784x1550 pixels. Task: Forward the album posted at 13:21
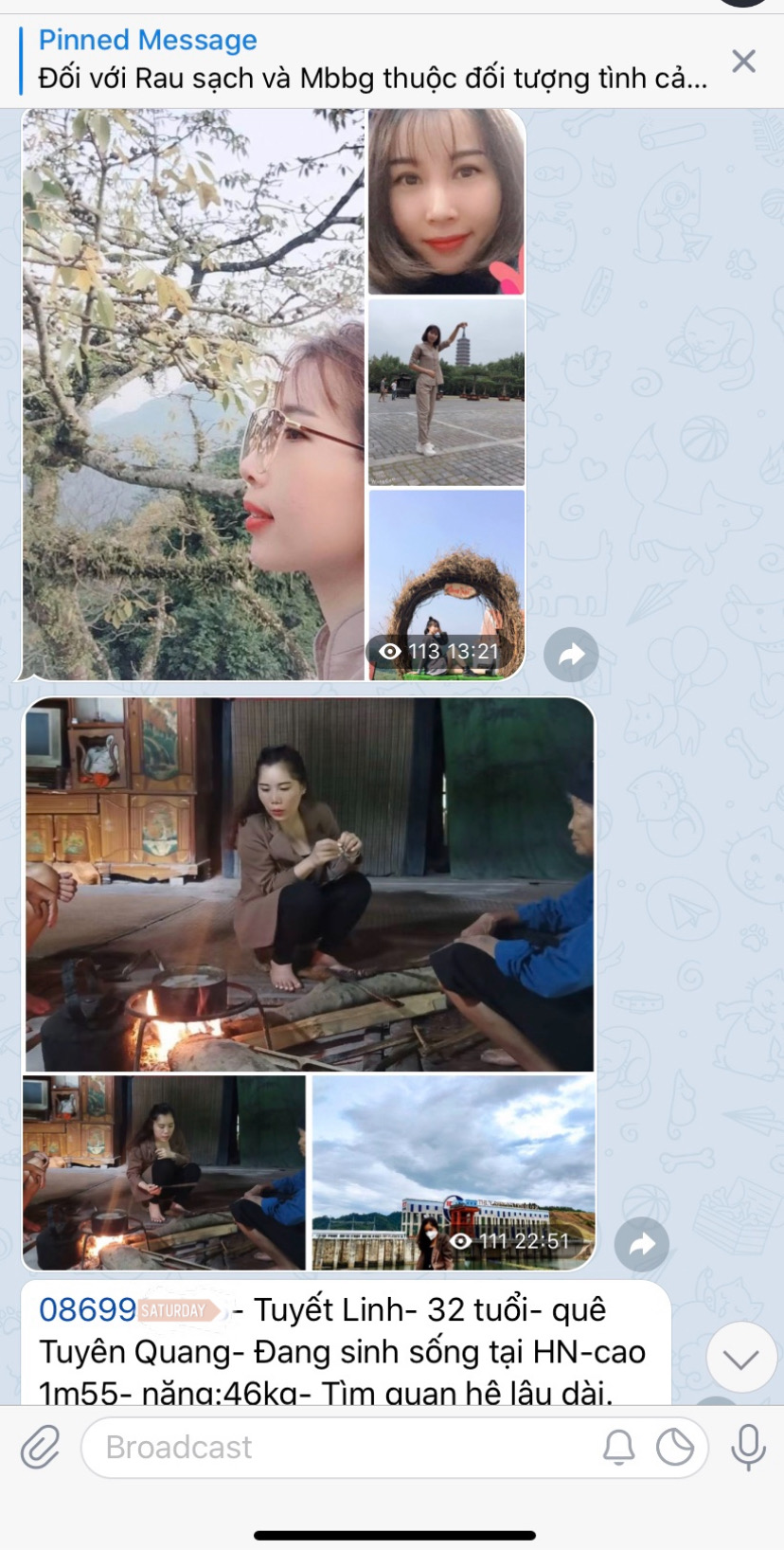click(x=571, y=655)
